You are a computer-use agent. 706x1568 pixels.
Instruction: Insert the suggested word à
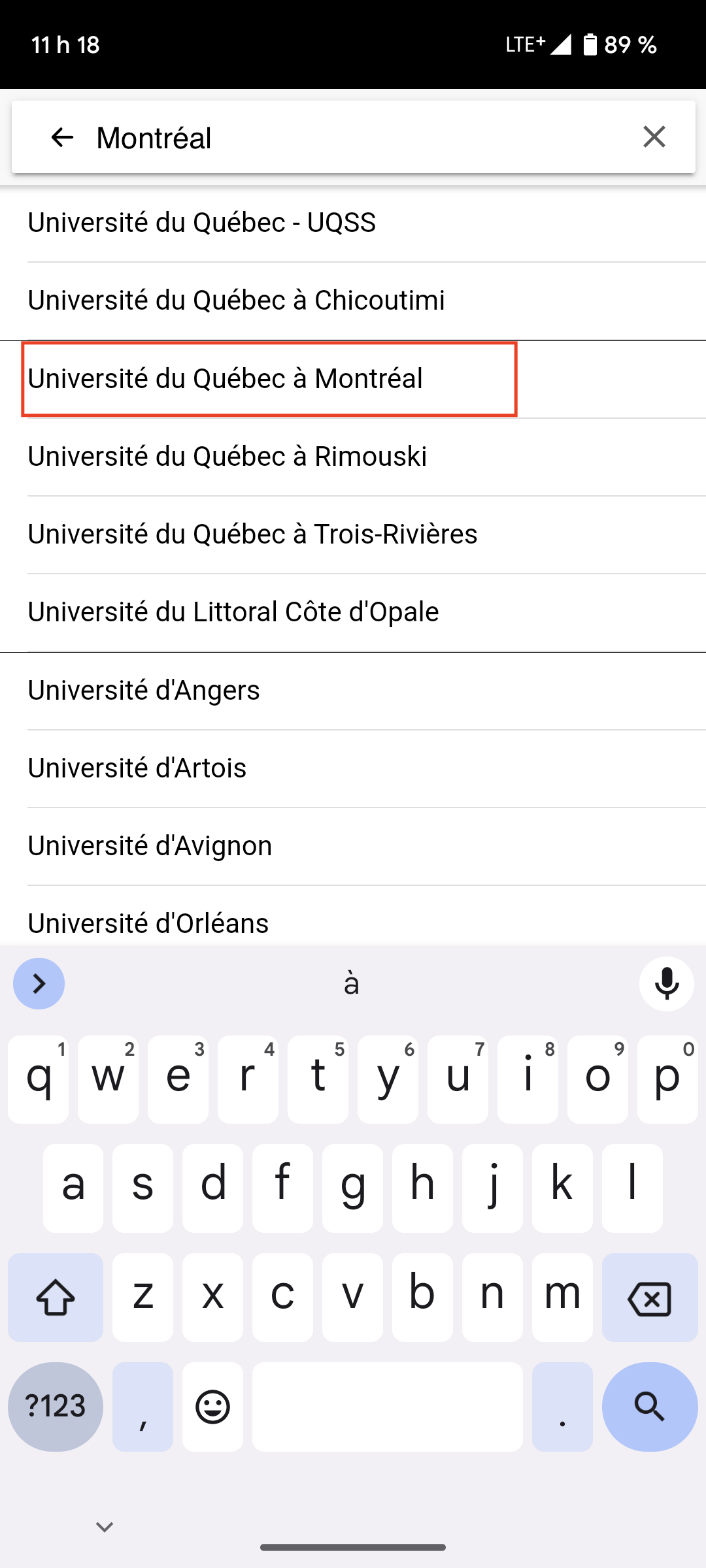(352, 983)
